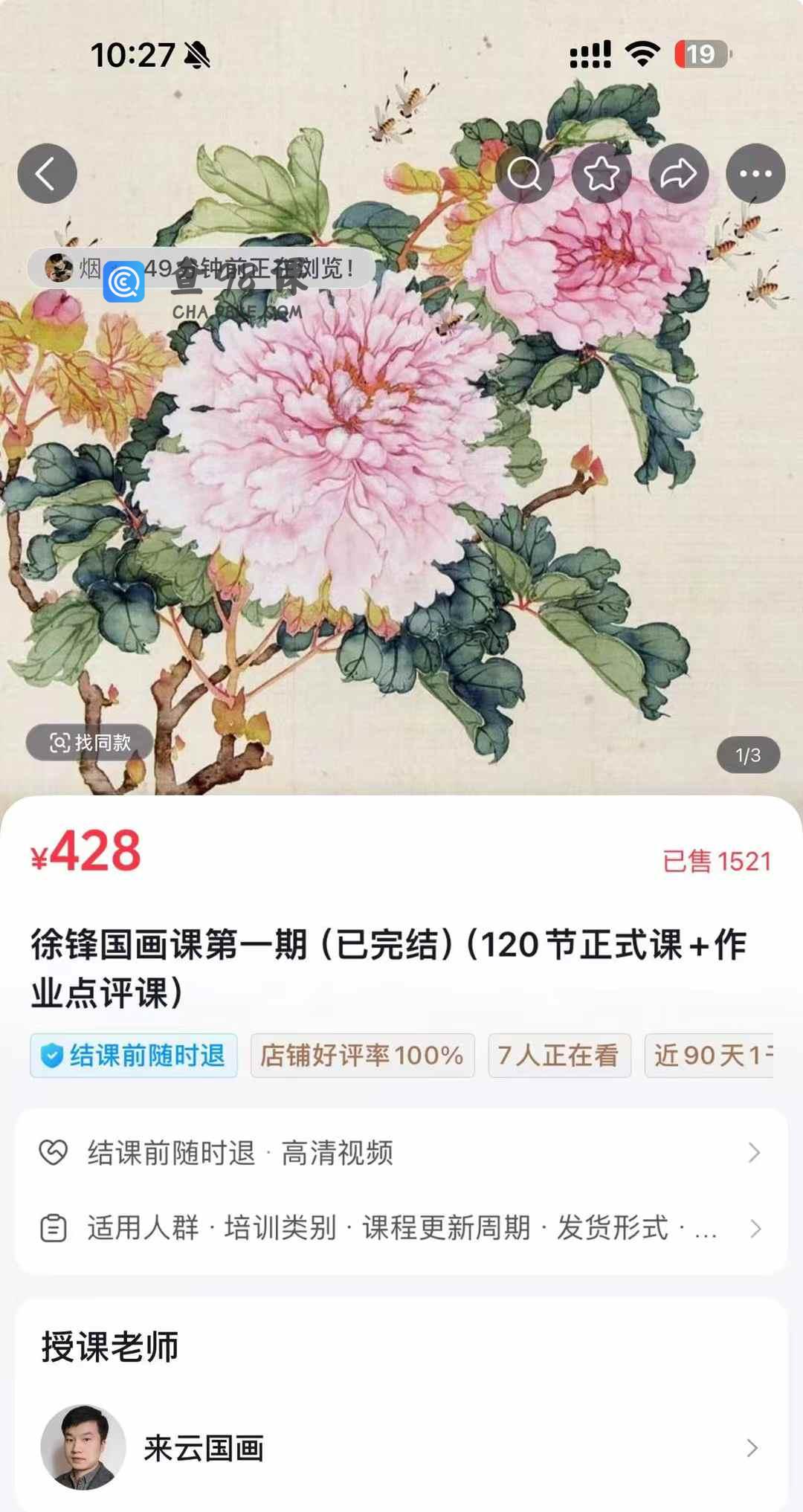Open the three-dot overflow menu
Image resolution: width=803 pixels, height=1512 pixels.
755,174
